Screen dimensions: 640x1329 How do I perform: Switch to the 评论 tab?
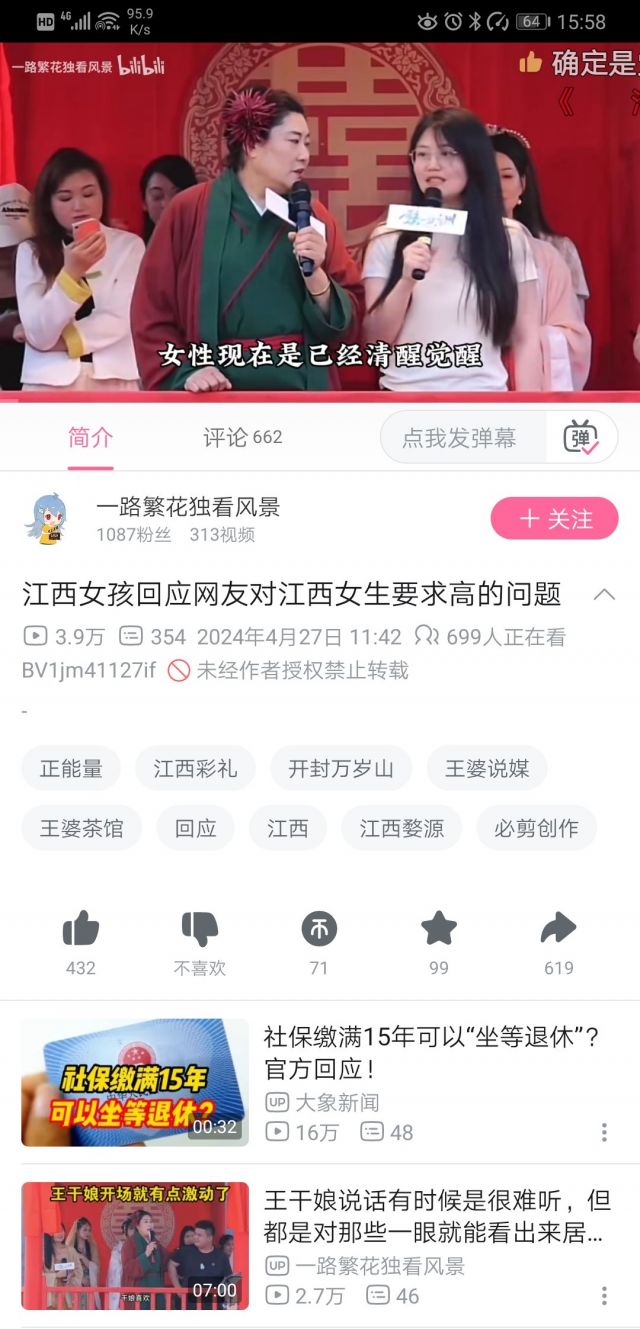(242, 437)
